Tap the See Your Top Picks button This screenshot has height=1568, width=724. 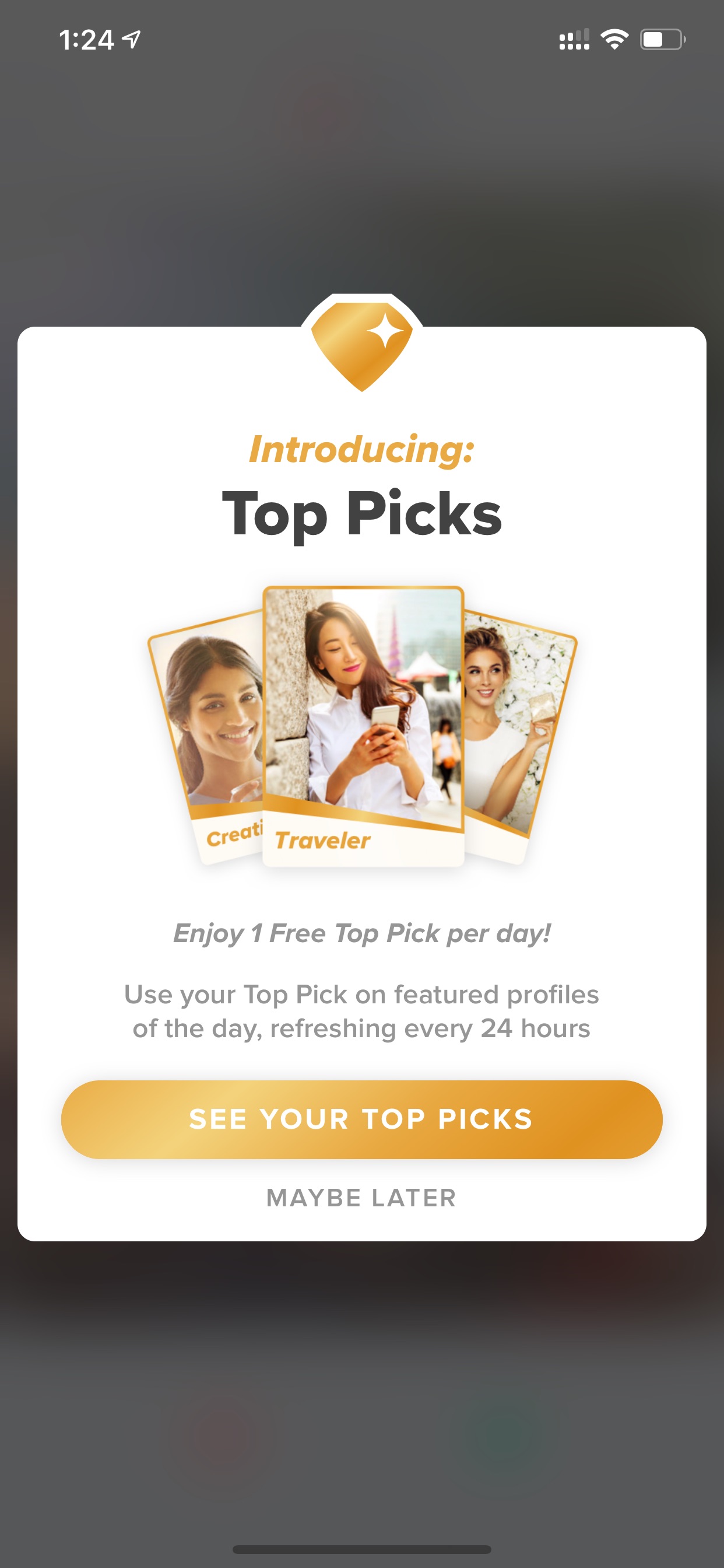(x=361, y=1119)
